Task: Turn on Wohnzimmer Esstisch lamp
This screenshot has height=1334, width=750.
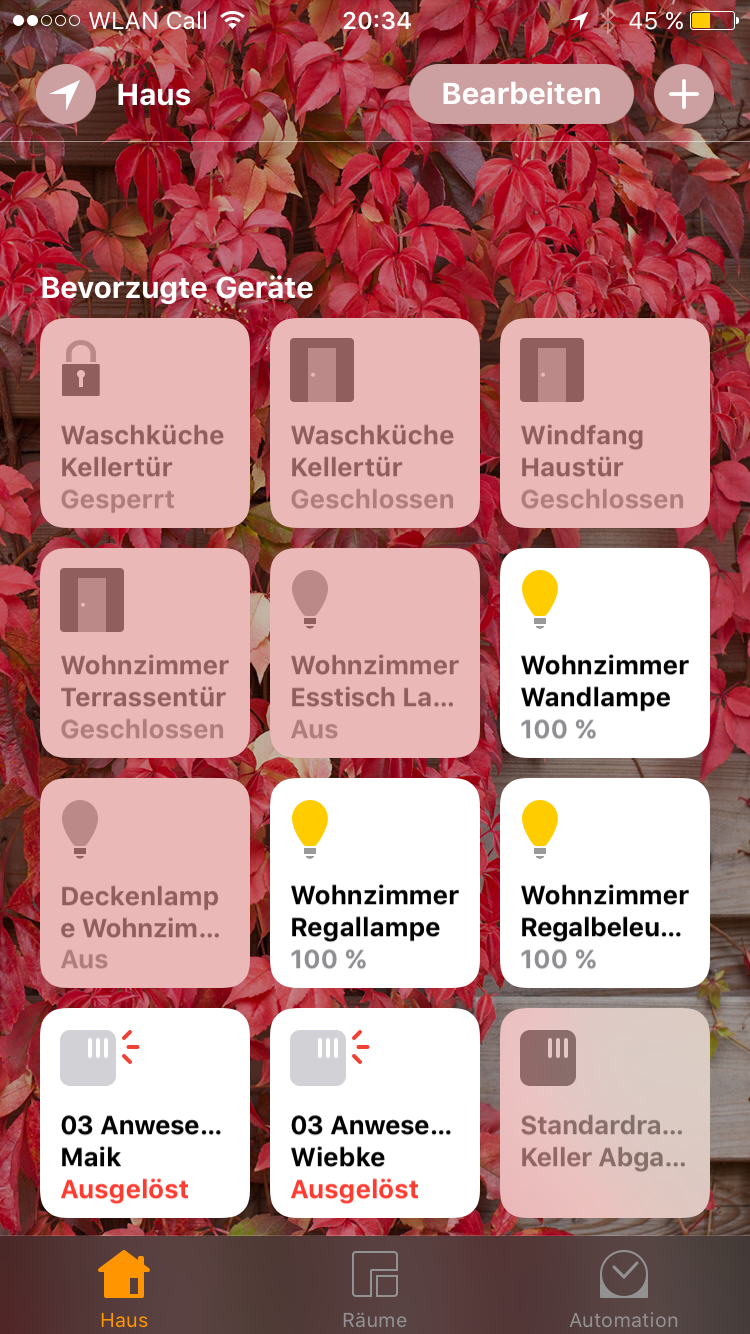Action: tap(375, 653)
